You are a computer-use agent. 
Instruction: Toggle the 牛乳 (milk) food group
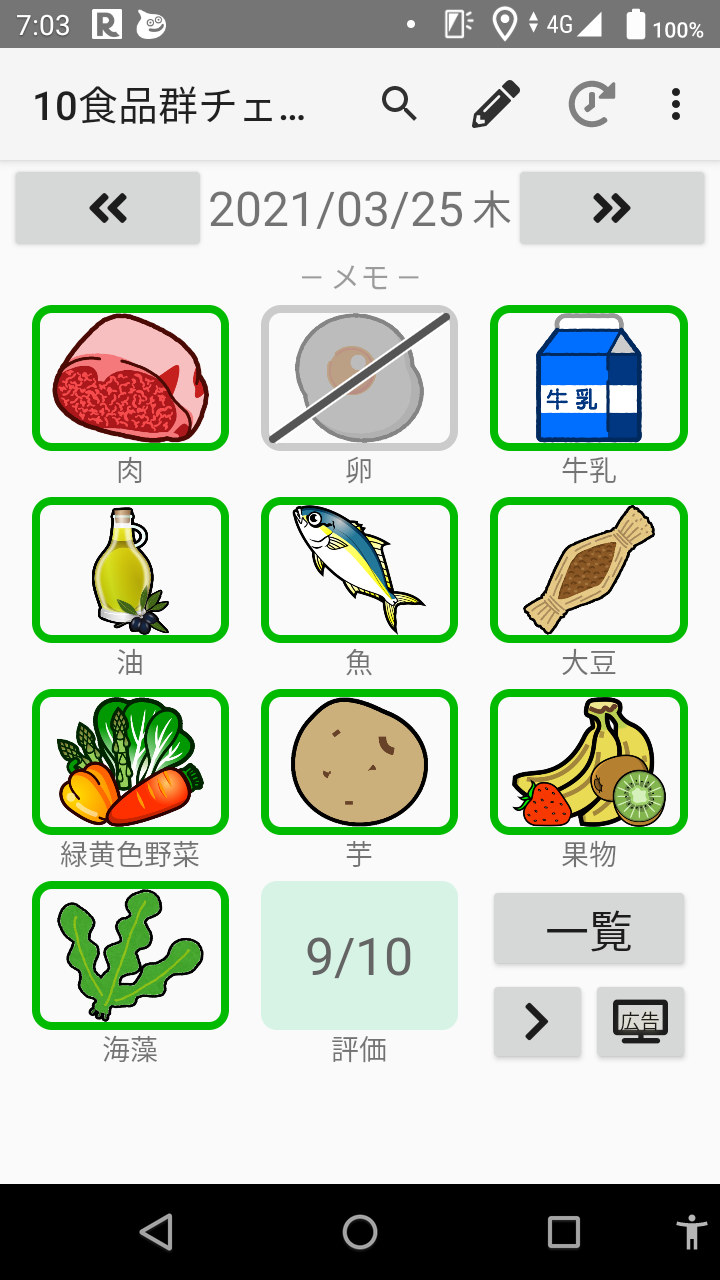click(588, 377)
